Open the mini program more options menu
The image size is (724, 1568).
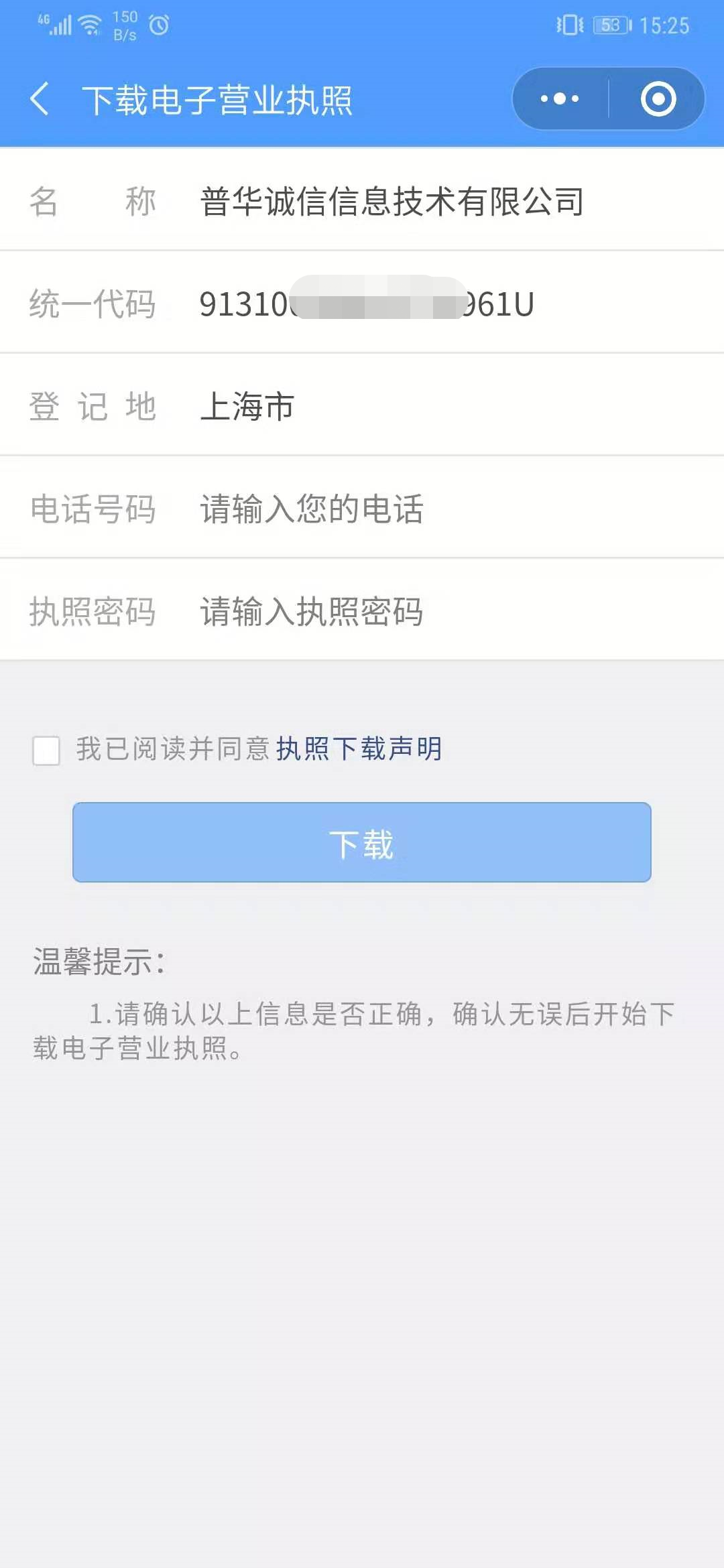tap(560, 99)
